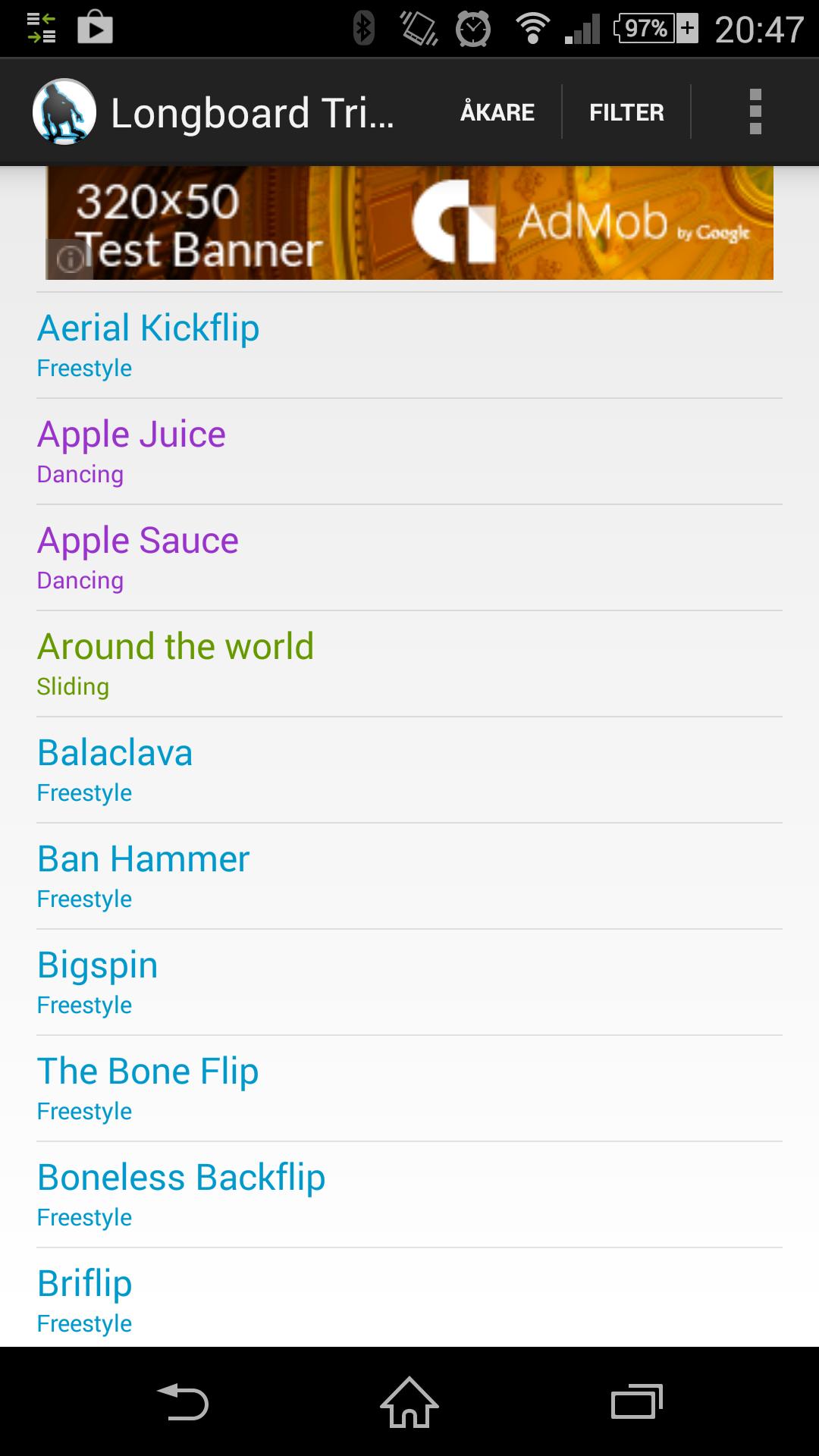819x1456 pixels.
Task: Select the Apple Juice dancing trick
Action: pos(409,451)
